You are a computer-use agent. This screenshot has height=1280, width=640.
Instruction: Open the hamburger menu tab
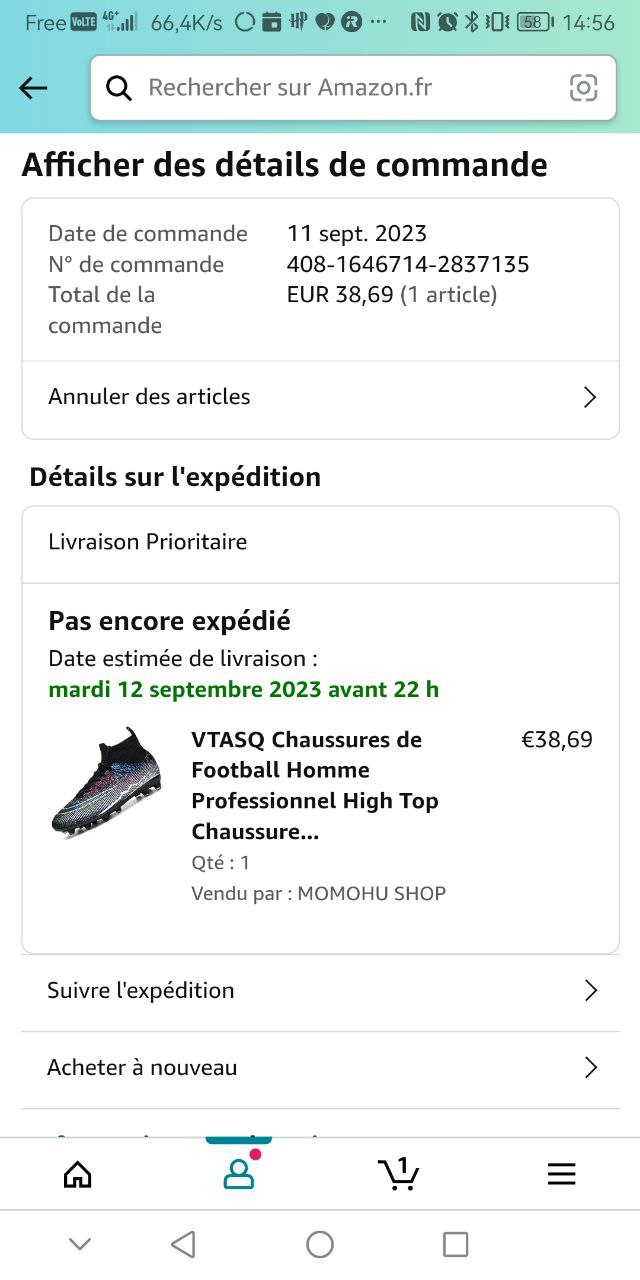click(562, 1174)
